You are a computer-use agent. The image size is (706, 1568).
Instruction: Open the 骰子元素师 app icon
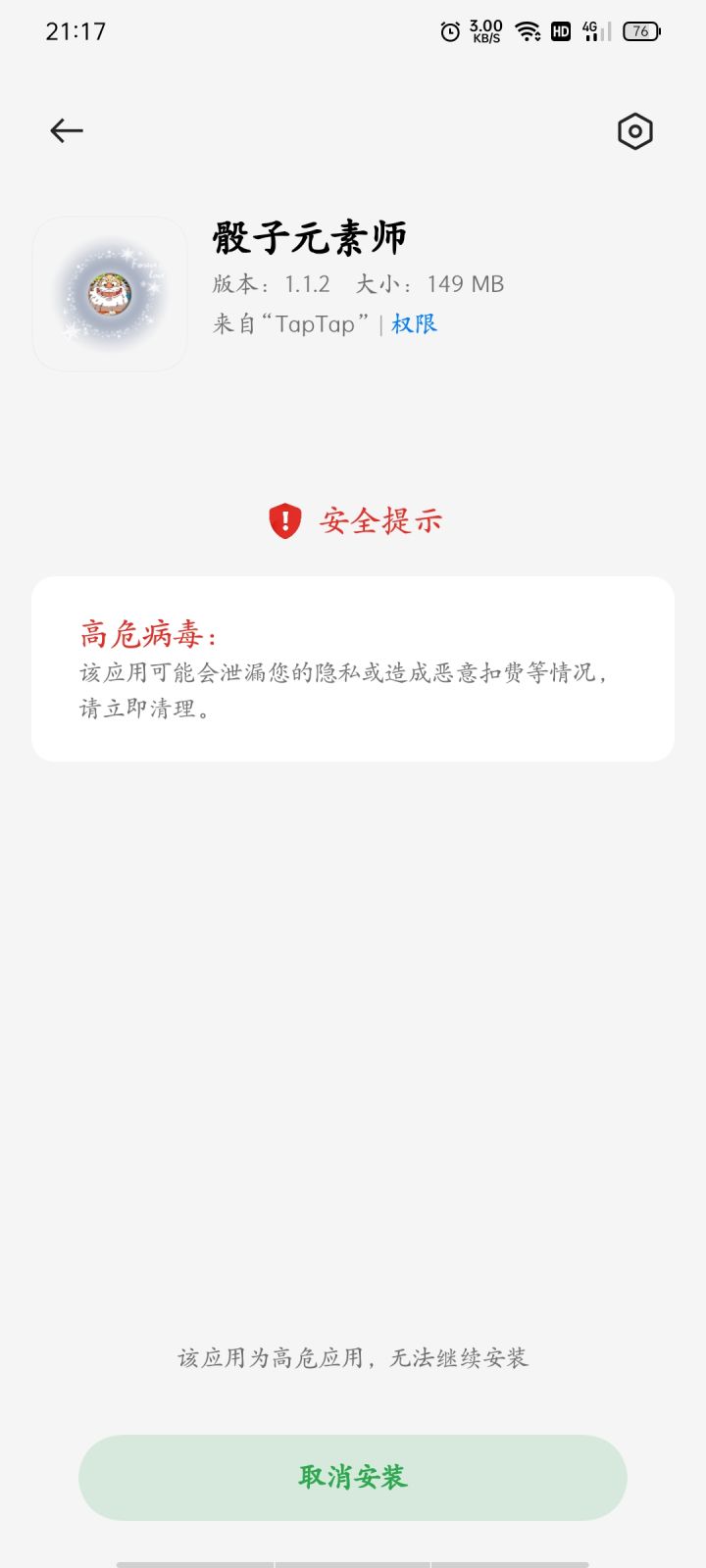(110, 293)
